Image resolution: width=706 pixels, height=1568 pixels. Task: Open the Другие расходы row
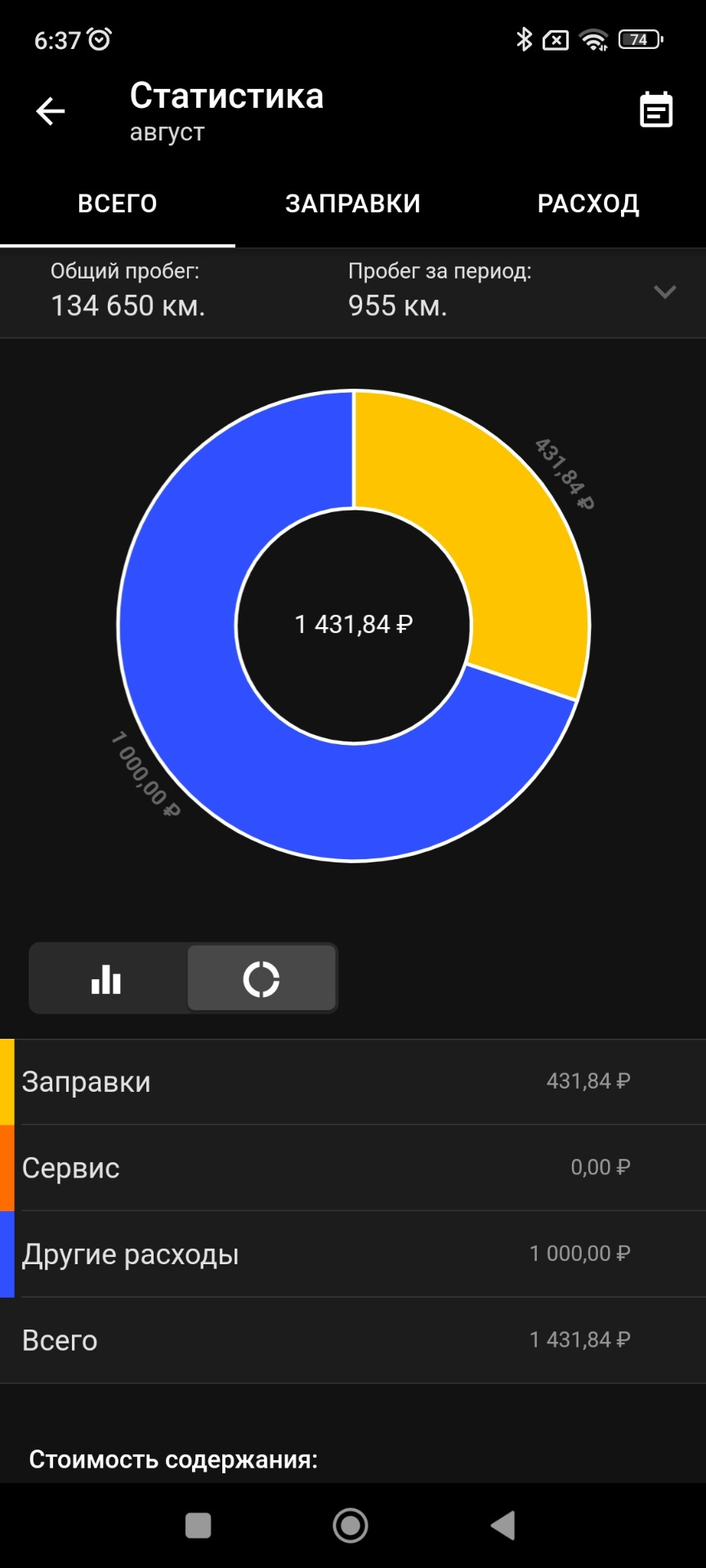point(353,1254)
